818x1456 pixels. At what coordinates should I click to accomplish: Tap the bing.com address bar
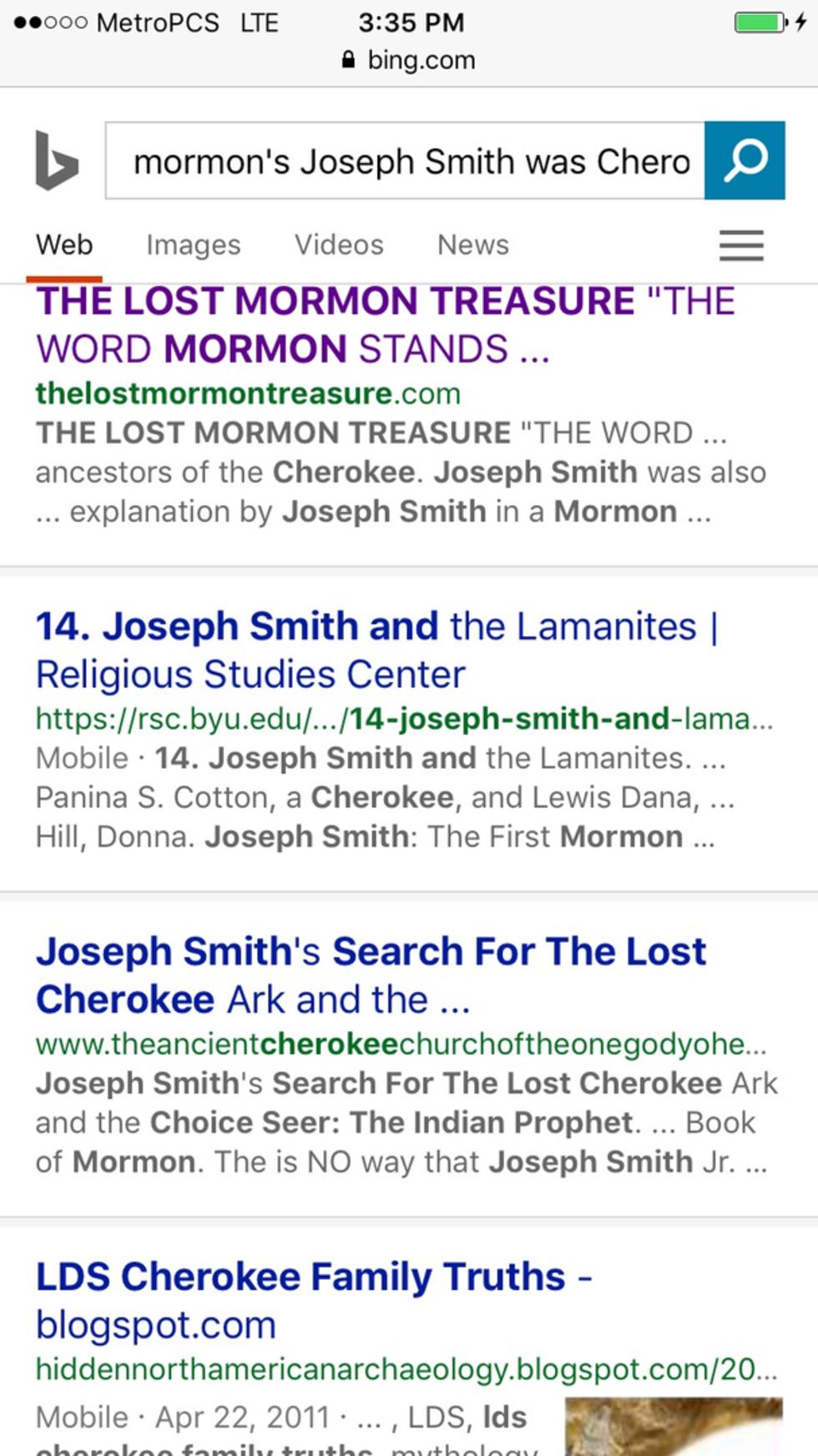409,60
